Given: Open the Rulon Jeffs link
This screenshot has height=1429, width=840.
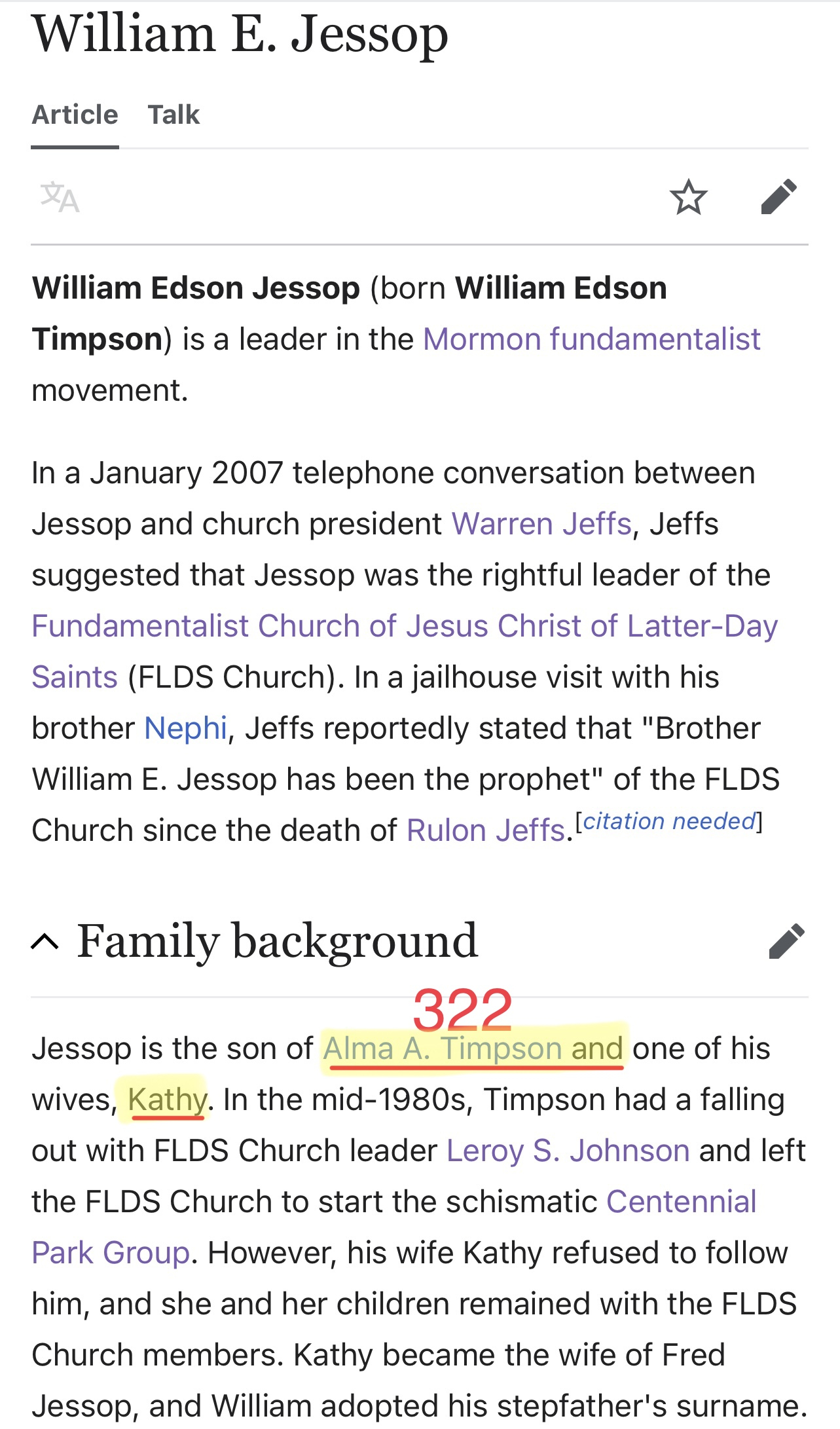Looking at the screenshot, I should [x=485, y=830].
